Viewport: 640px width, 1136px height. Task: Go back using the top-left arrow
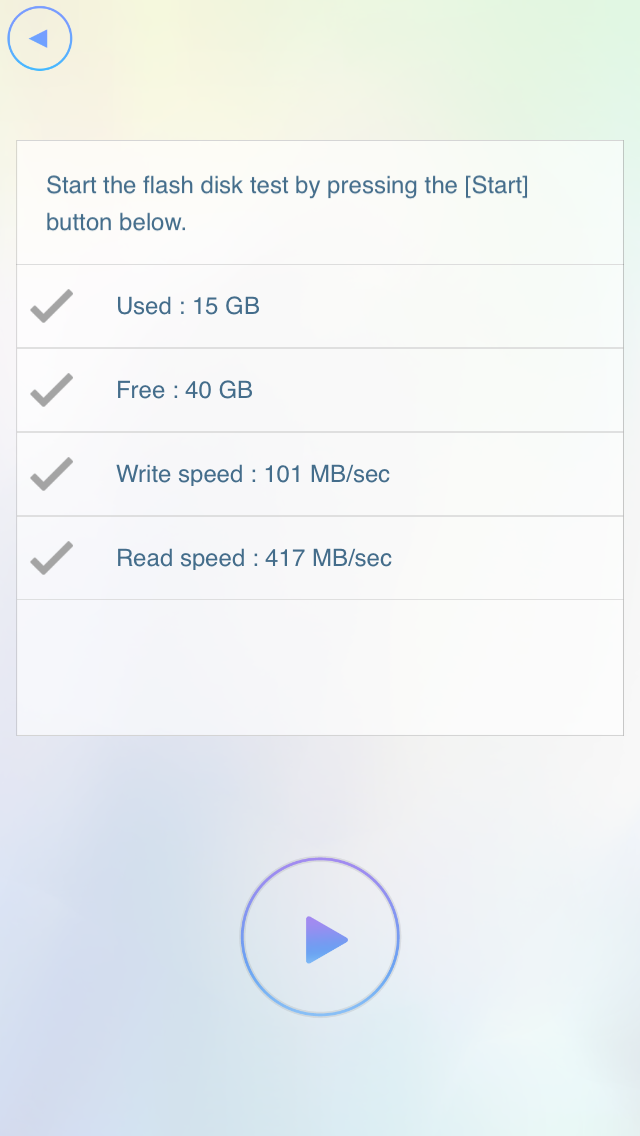40,39
